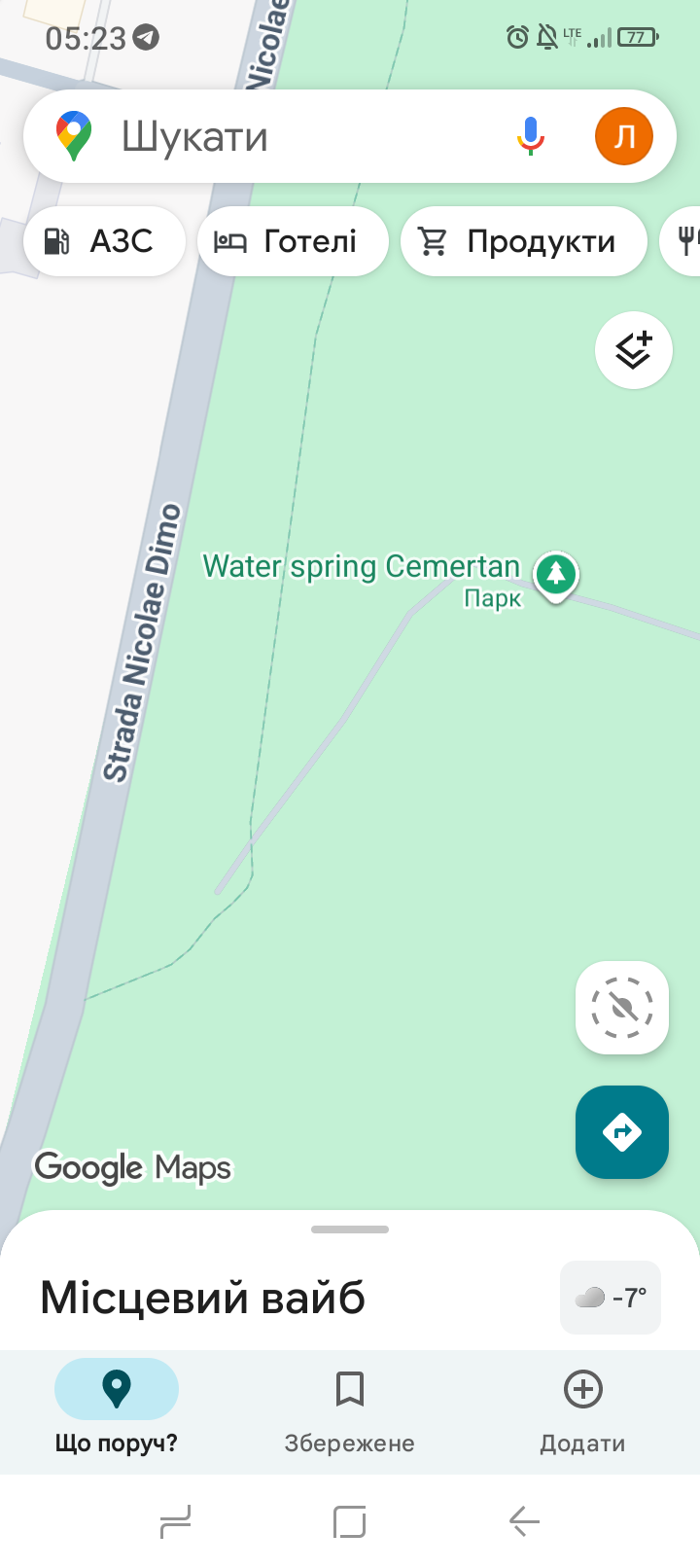Image resolution: width=700 pixels, height=1568 pixels.
Task: Tap the Water spring Cemertan park pin
Action: click(x=556, y=576)
